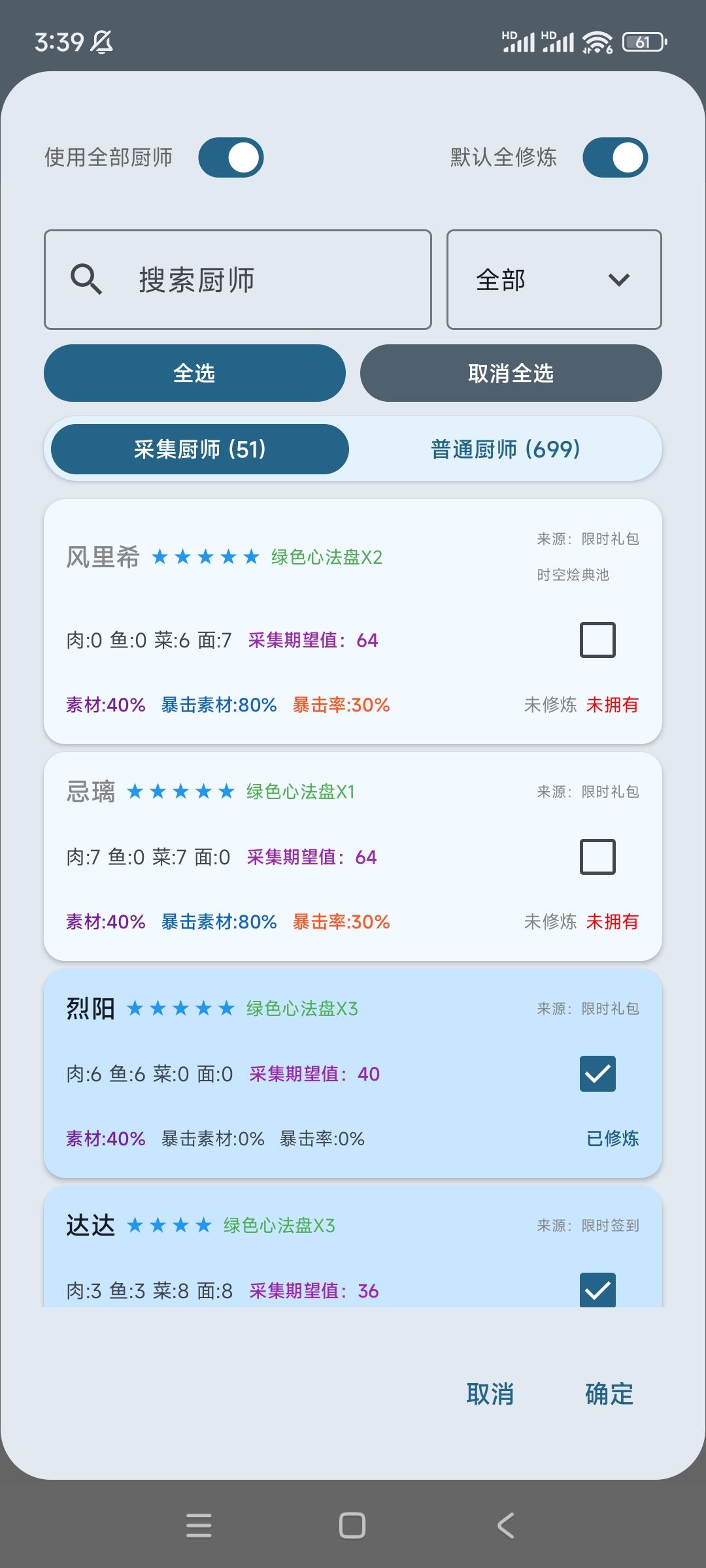Switch to the 普通厨师 (699) tab

click(505, 449)
